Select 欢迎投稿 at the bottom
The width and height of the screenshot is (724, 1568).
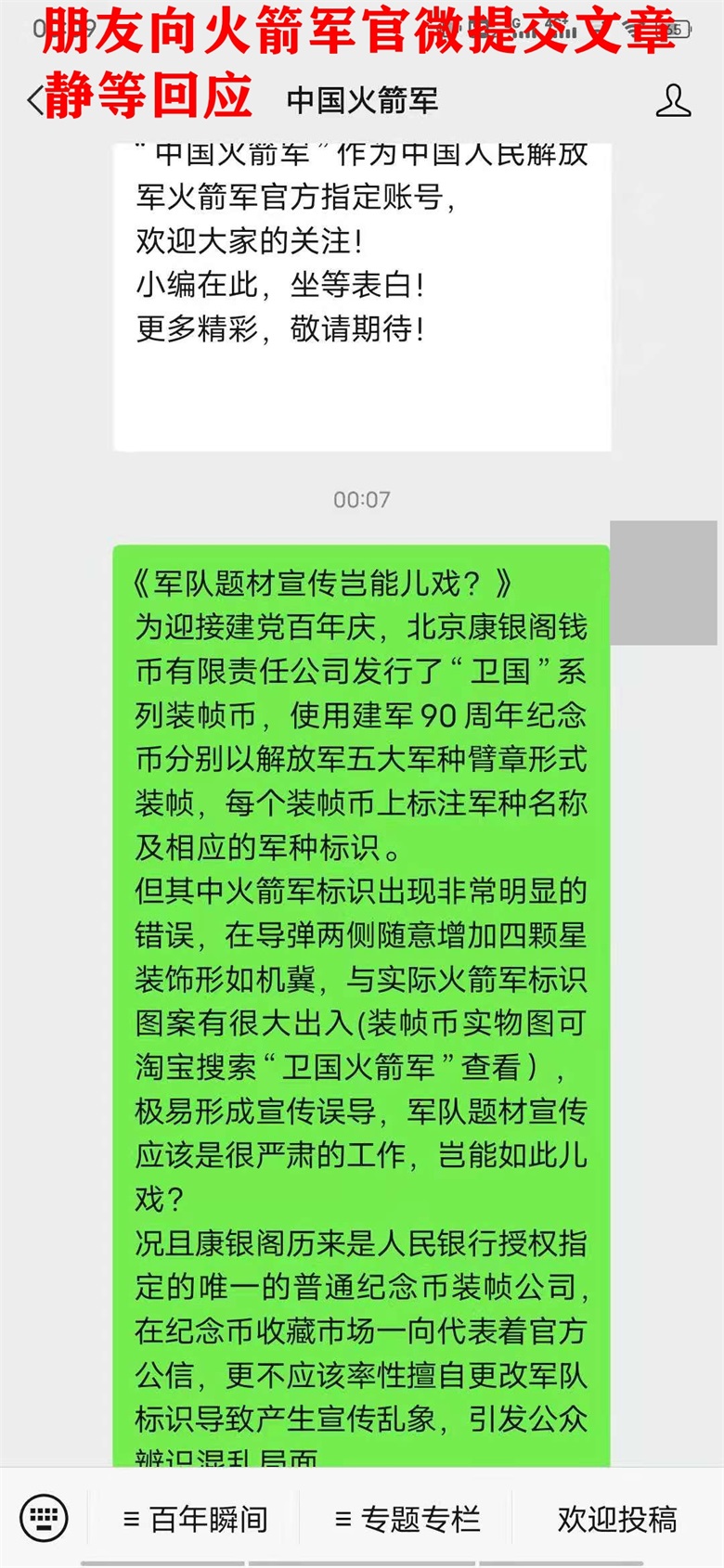pos(617,1519)
